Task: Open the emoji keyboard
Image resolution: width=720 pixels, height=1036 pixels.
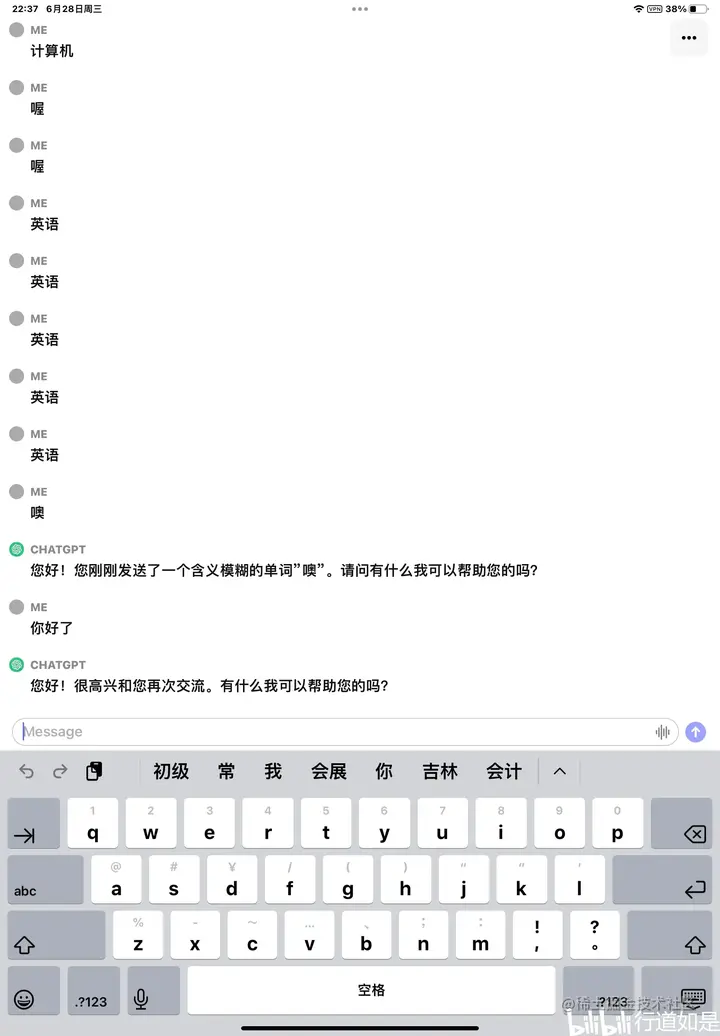Action: coord(24,998)
